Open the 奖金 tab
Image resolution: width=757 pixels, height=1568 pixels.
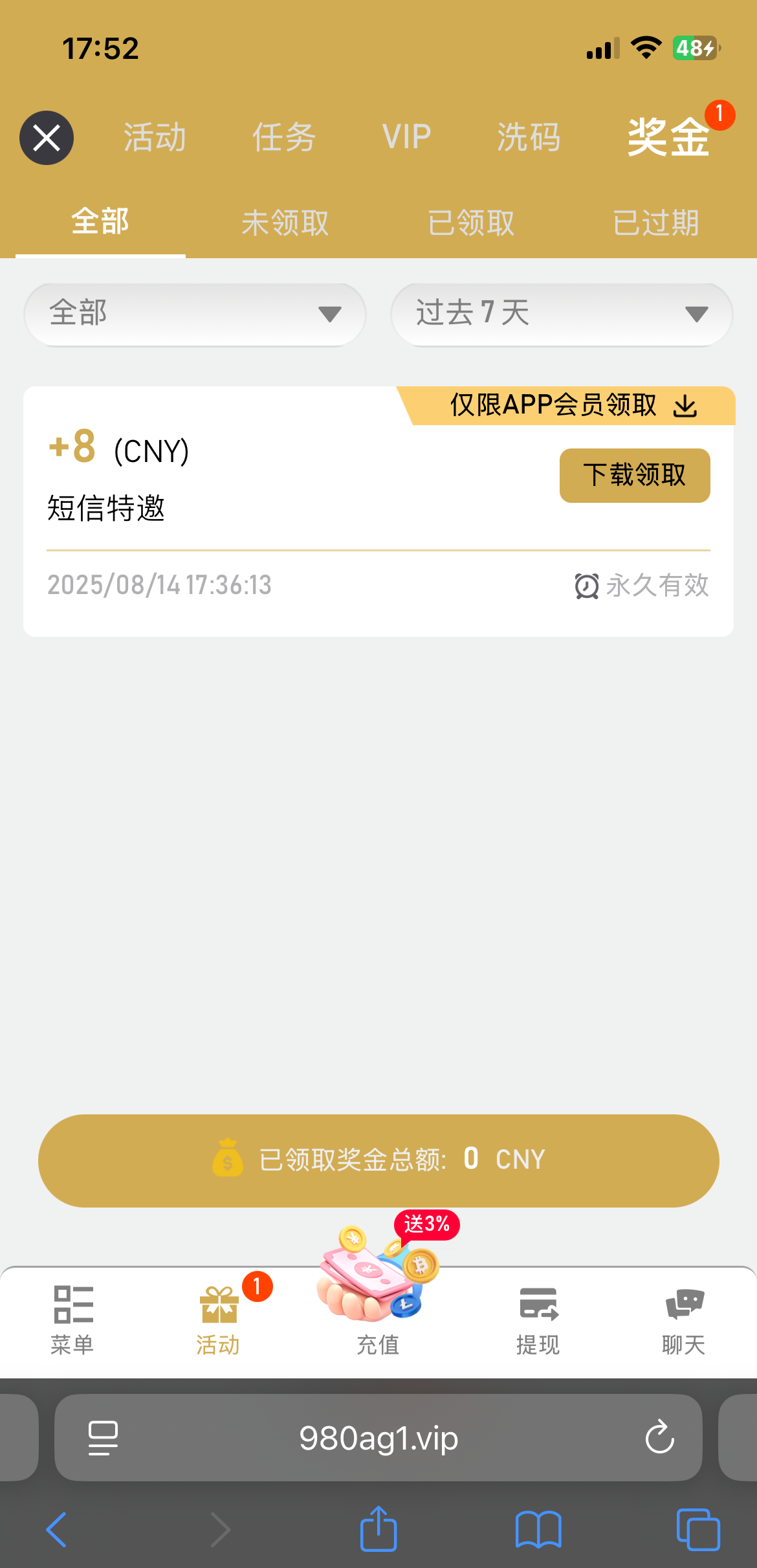point(668,138)
